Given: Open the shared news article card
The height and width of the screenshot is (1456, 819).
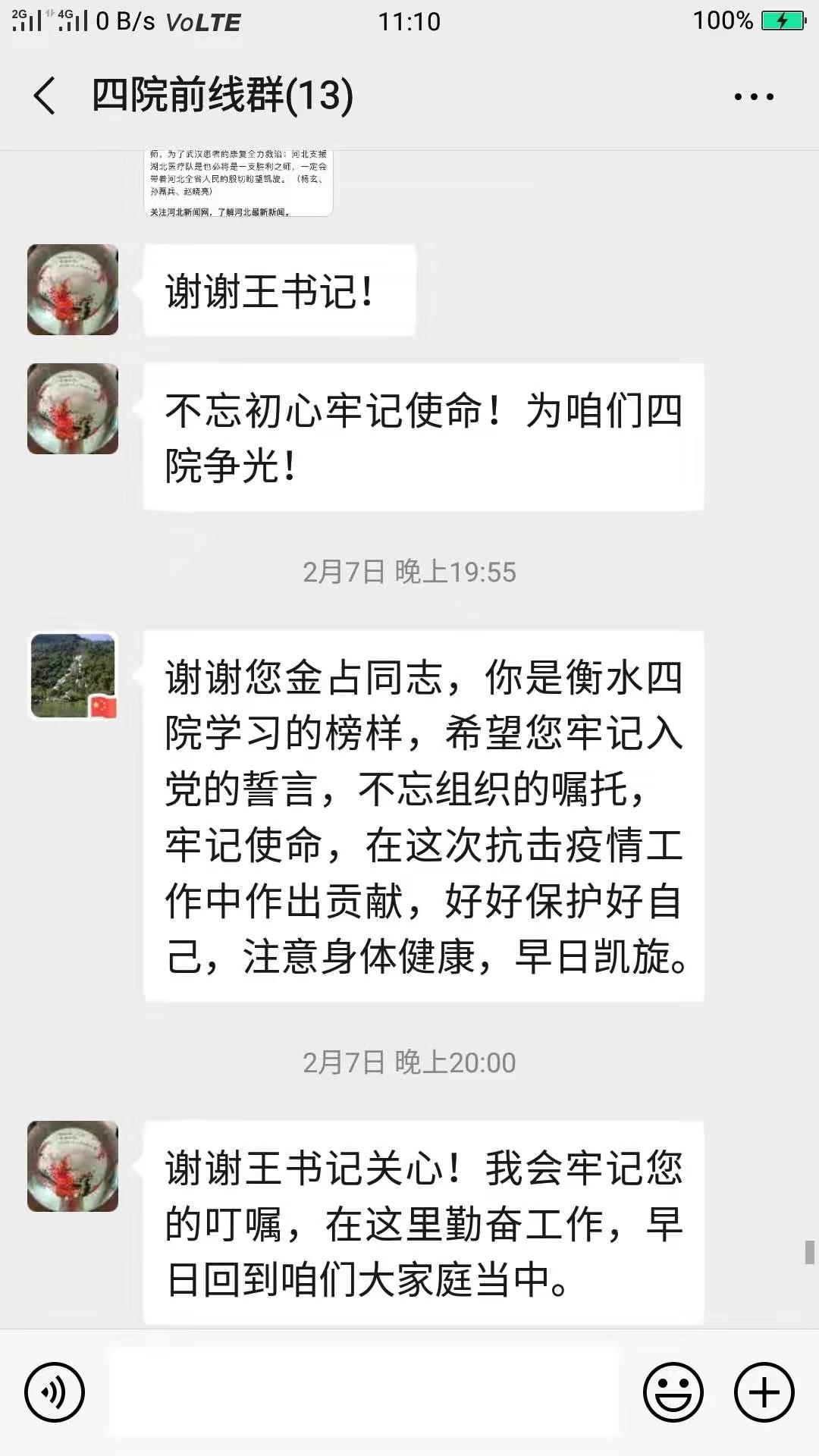Looking at the screenshot, I should pyautogui.click(x=238, y=184).
